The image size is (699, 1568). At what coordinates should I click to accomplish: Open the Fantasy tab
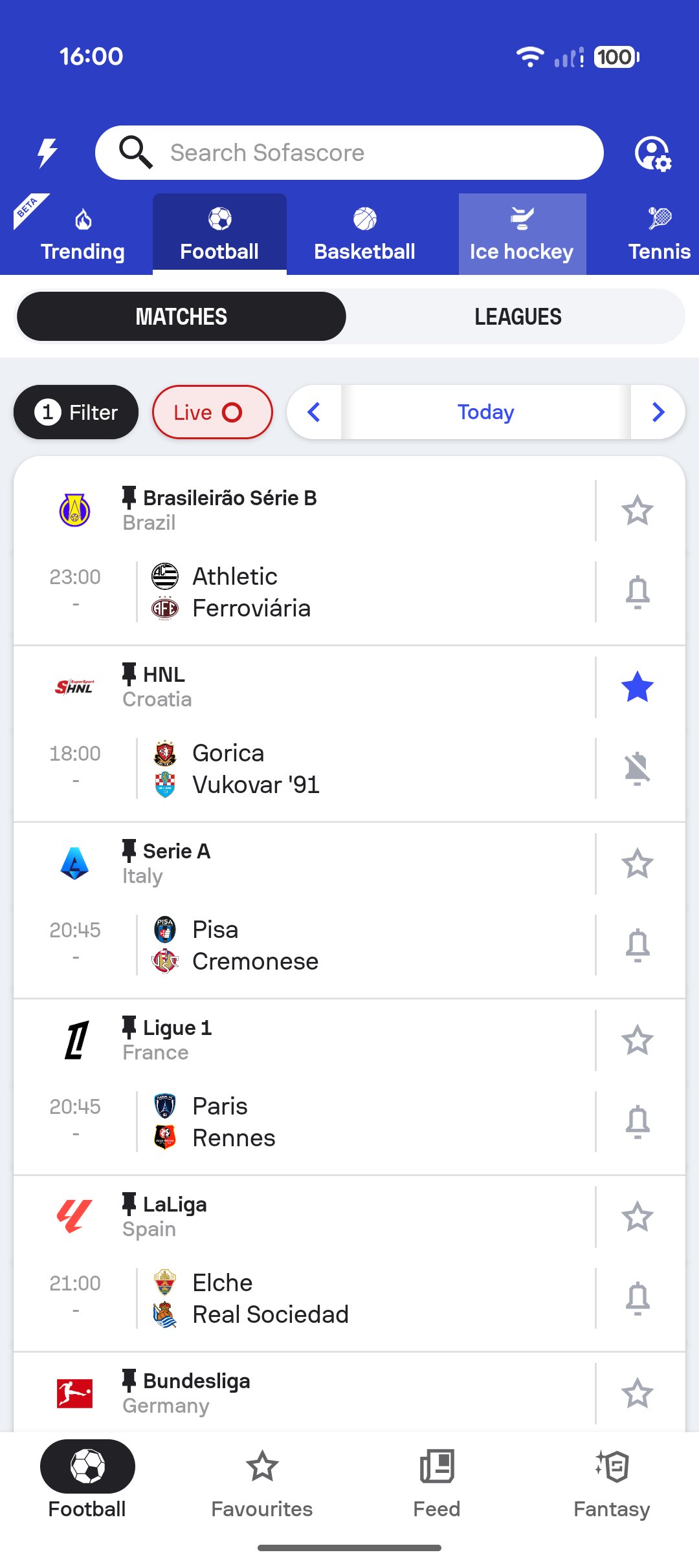click(612, 1481)
